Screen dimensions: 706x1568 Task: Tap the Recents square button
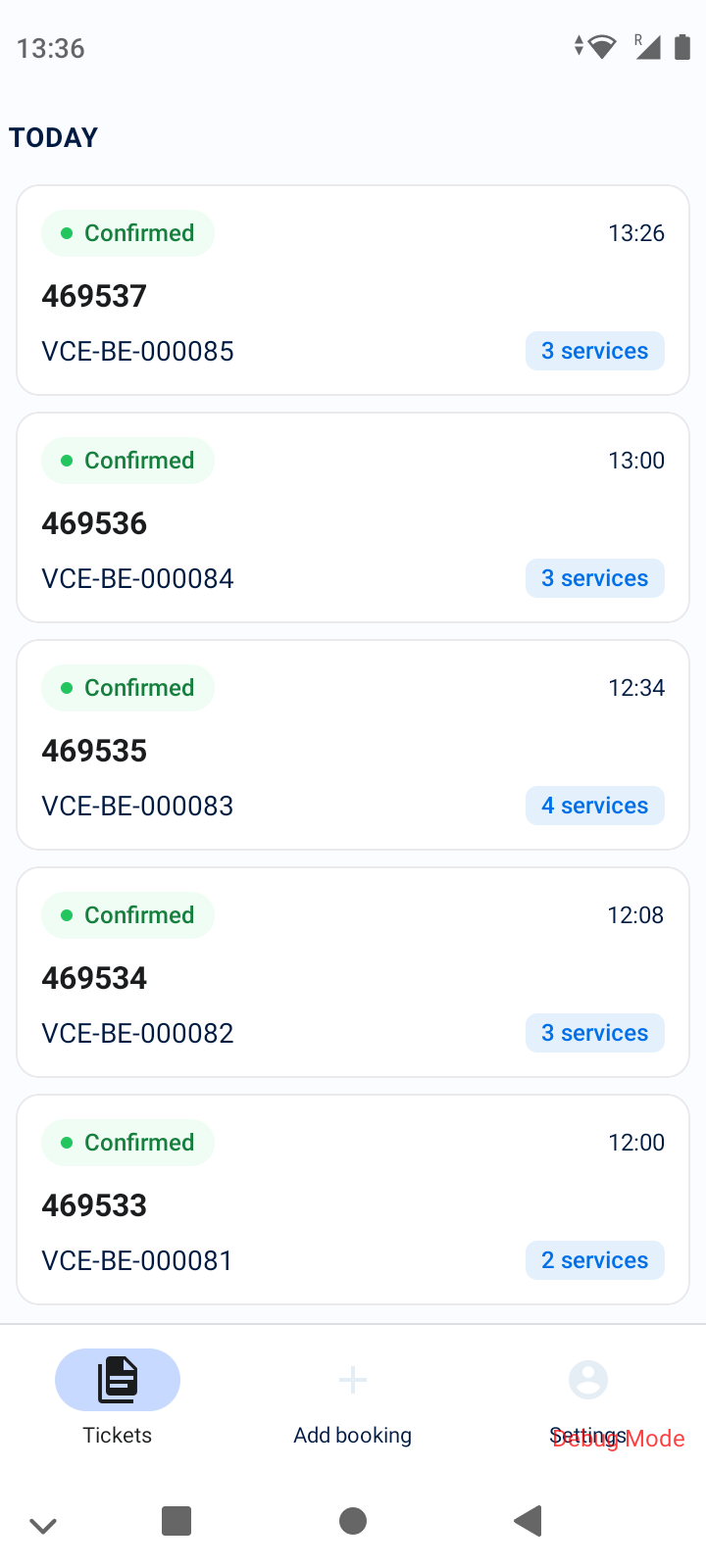176,1521
